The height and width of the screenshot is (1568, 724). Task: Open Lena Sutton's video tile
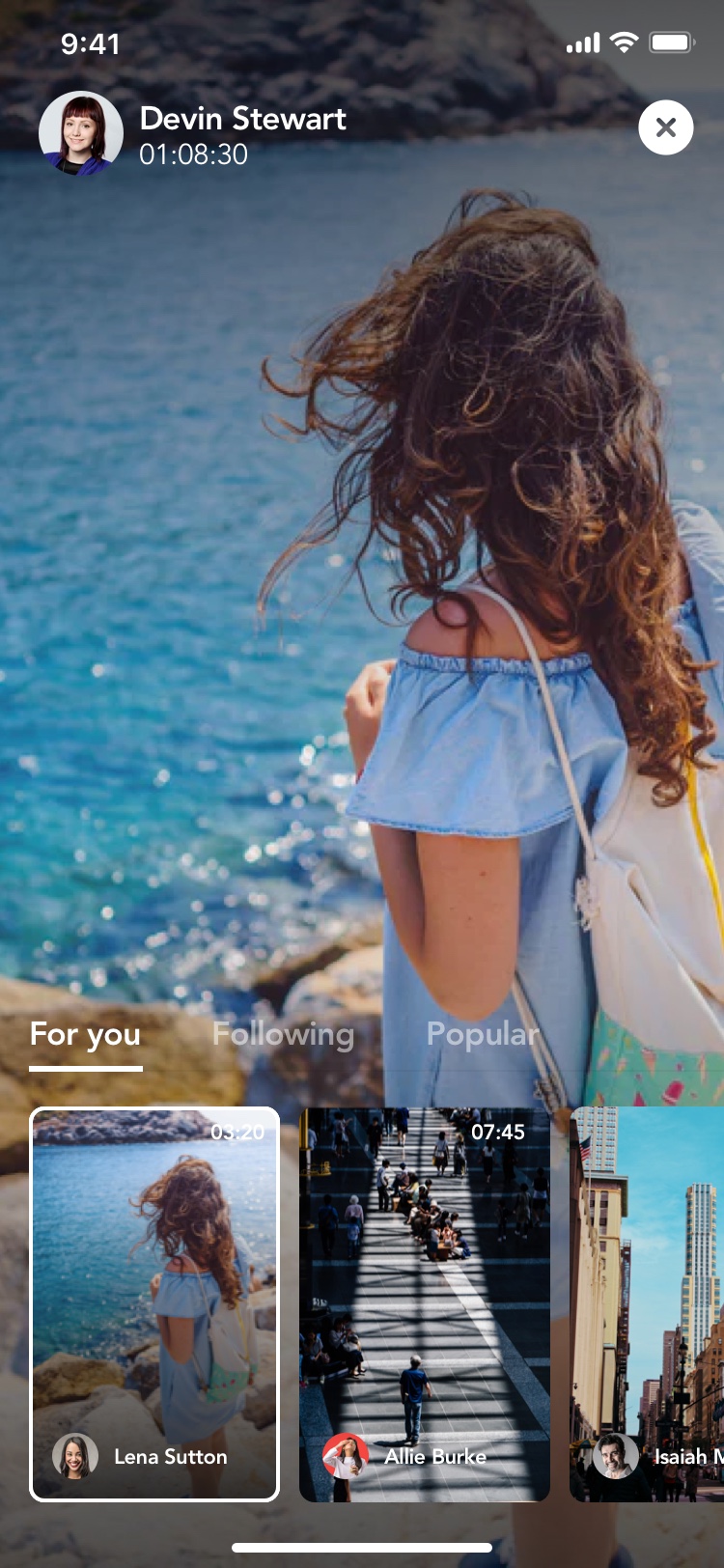[x=154, y=1304]
